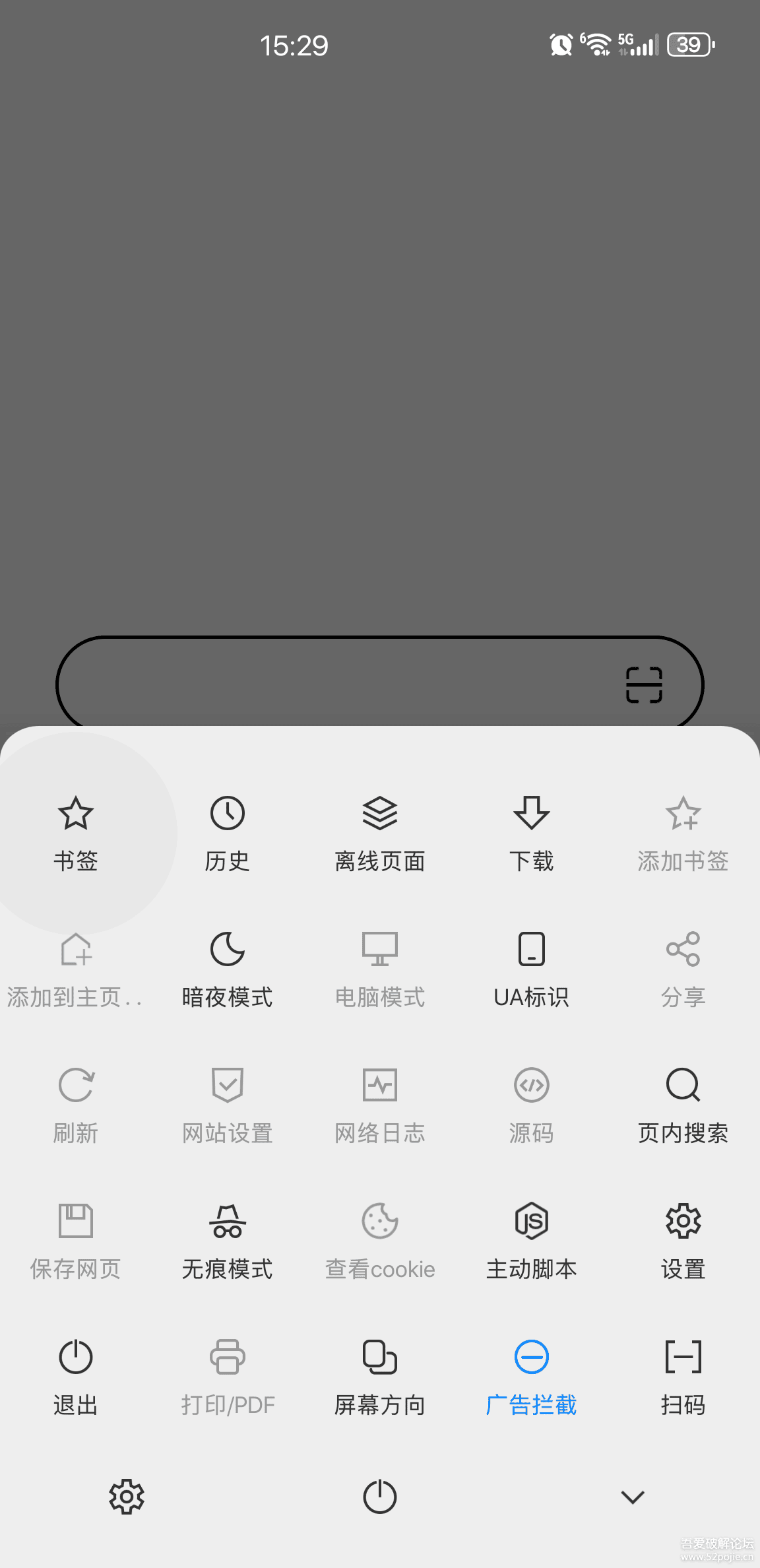Change 屏幕方向 screen orientation
Image resolution: width=760 pixels, height=1568 pixels.
click(x=380, y=1379)
